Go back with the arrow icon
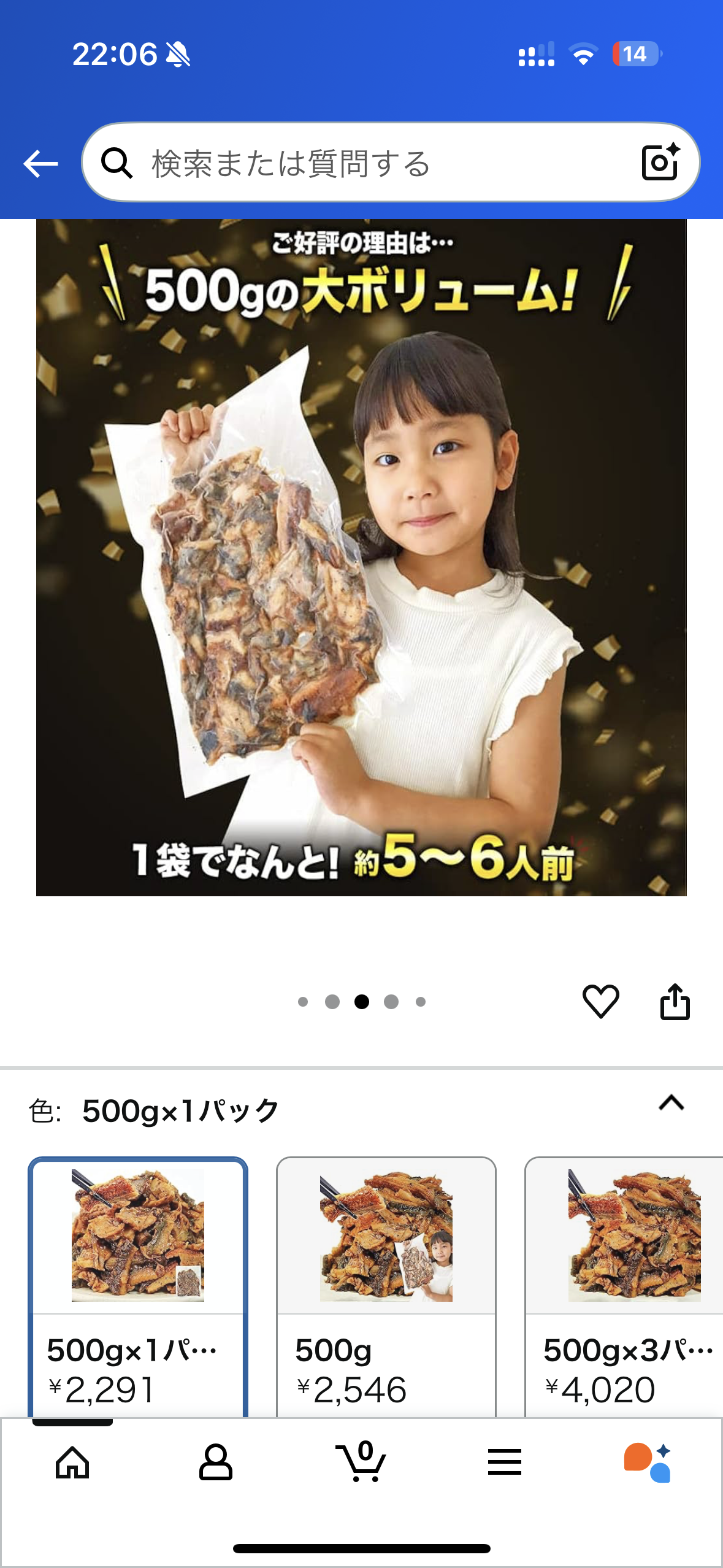The image size is (723, 1568). (40, 164)
